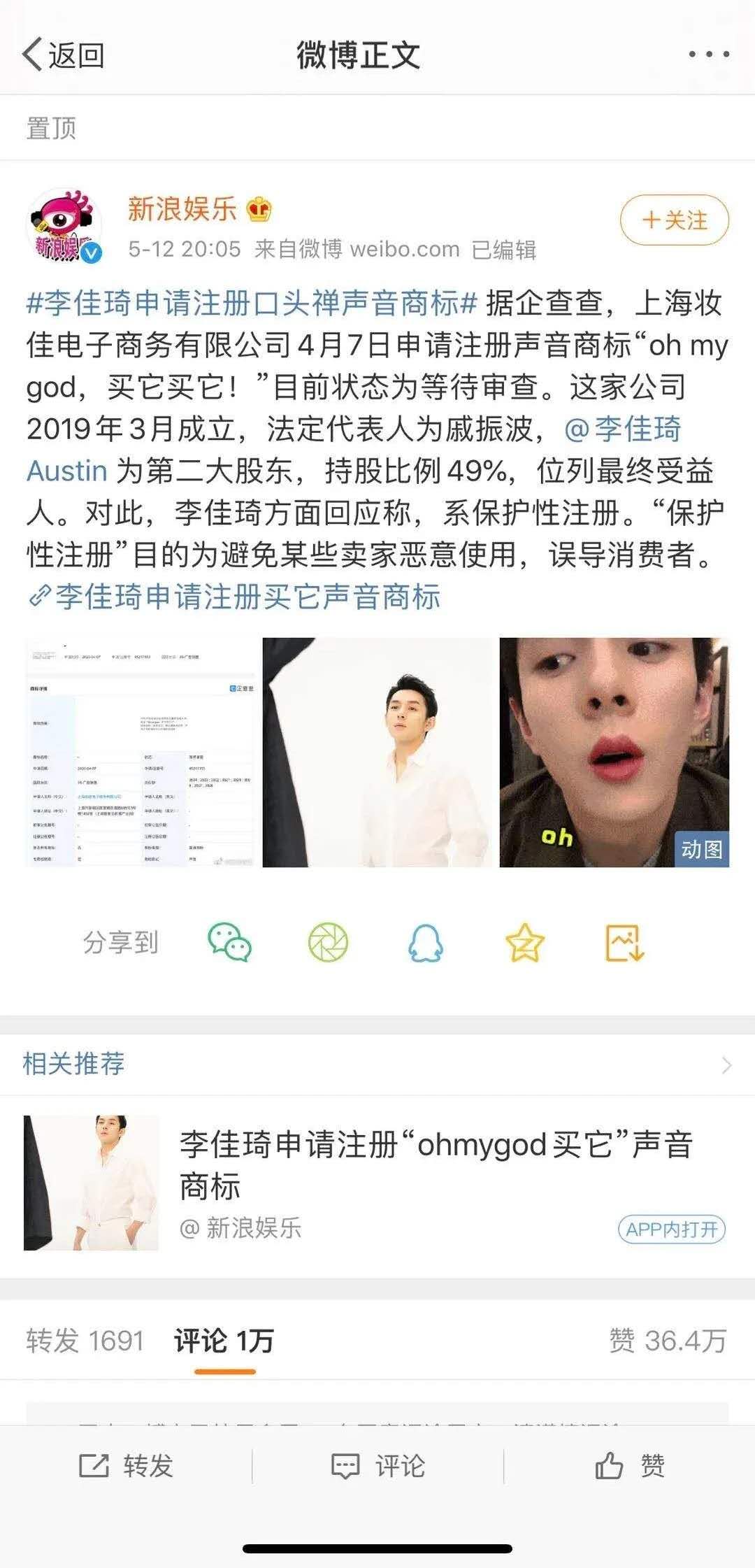
Task: Follow 新浪娱乐 with the 关注 button
Action: [x=675, y=220]
